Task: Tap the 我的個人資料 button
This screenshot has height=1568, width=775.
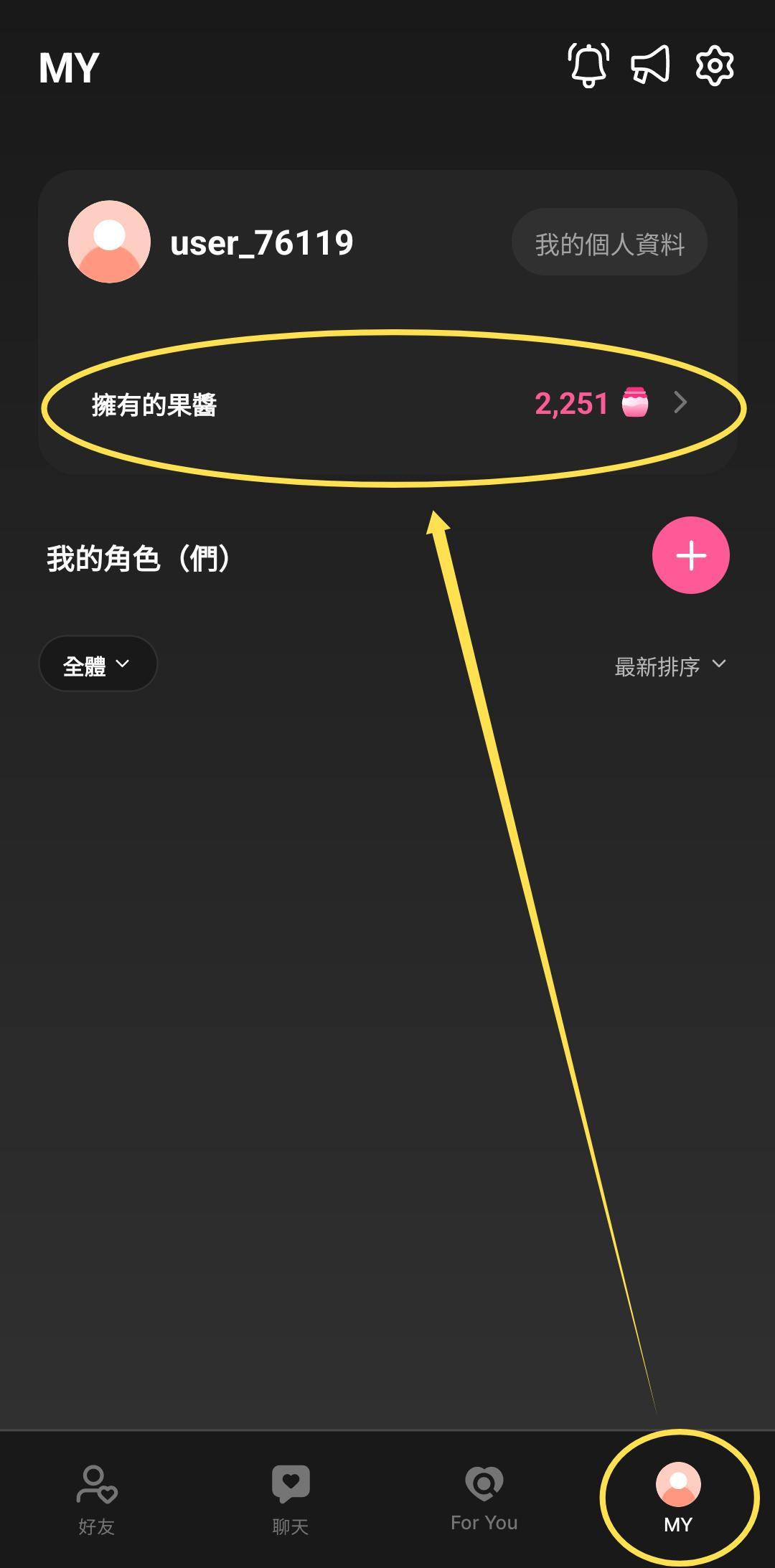Action: click(x=609, y=242)
